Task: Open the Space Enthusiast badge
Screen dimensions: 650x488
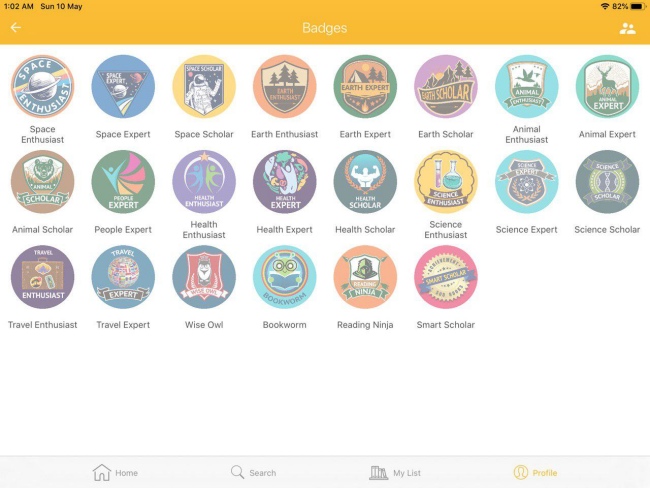Action: pyautogui.click(x=43, y=87)
